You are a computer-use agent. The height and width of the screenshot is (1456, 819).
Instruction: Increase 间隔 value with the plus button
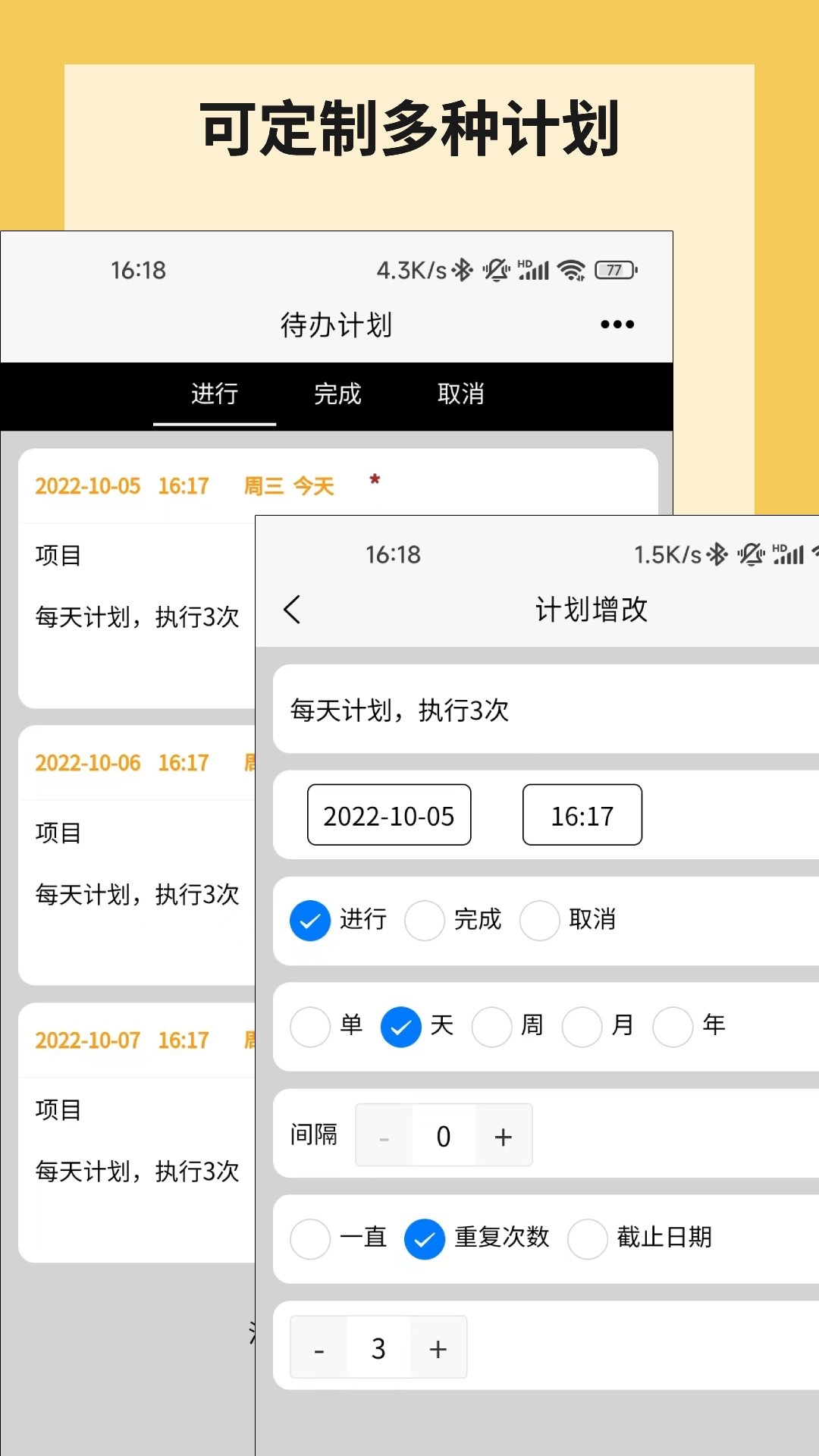[503, 1135]
